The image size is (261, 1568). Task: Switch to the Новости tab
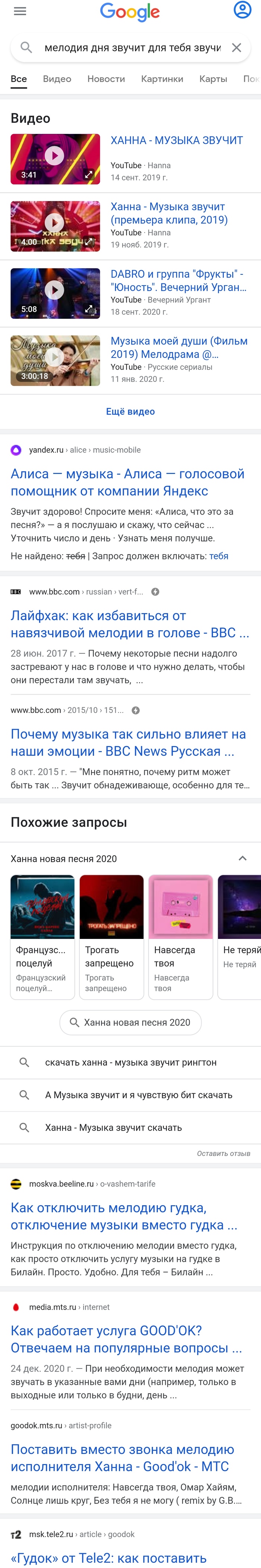click(x=106, y=79)
